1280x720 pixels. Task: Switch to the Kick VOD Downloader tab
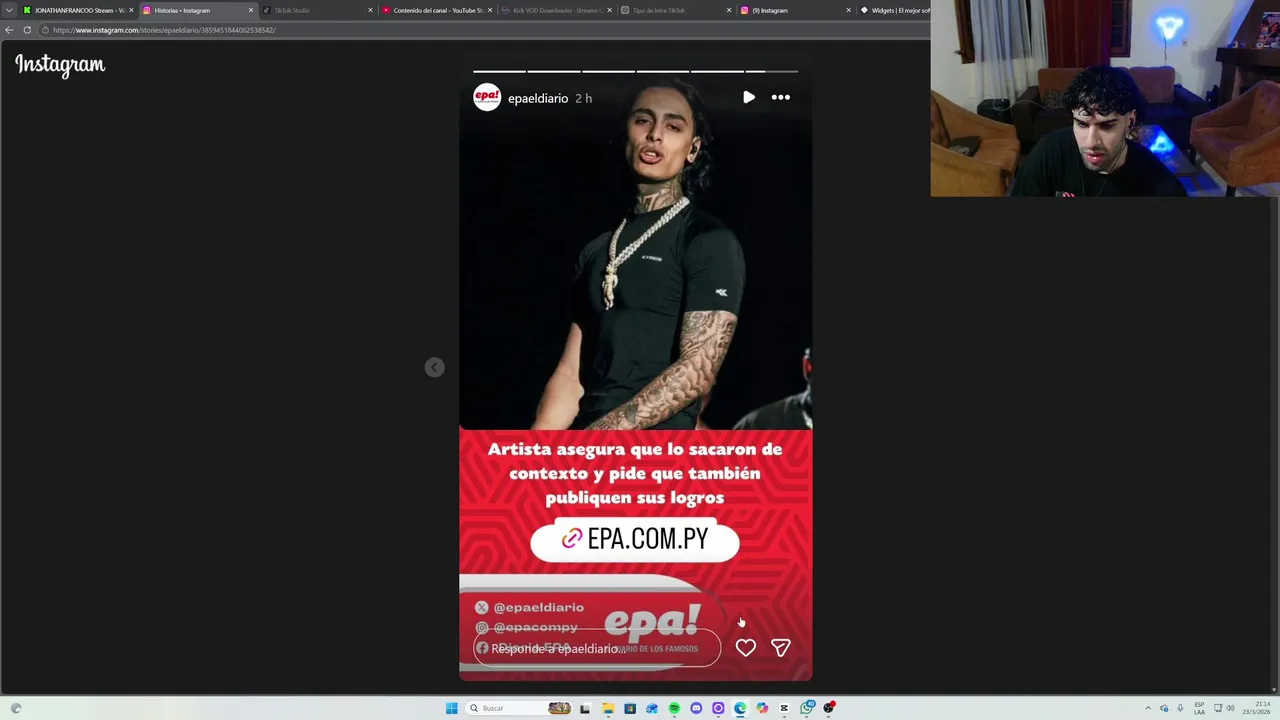(x=556, y=10)
